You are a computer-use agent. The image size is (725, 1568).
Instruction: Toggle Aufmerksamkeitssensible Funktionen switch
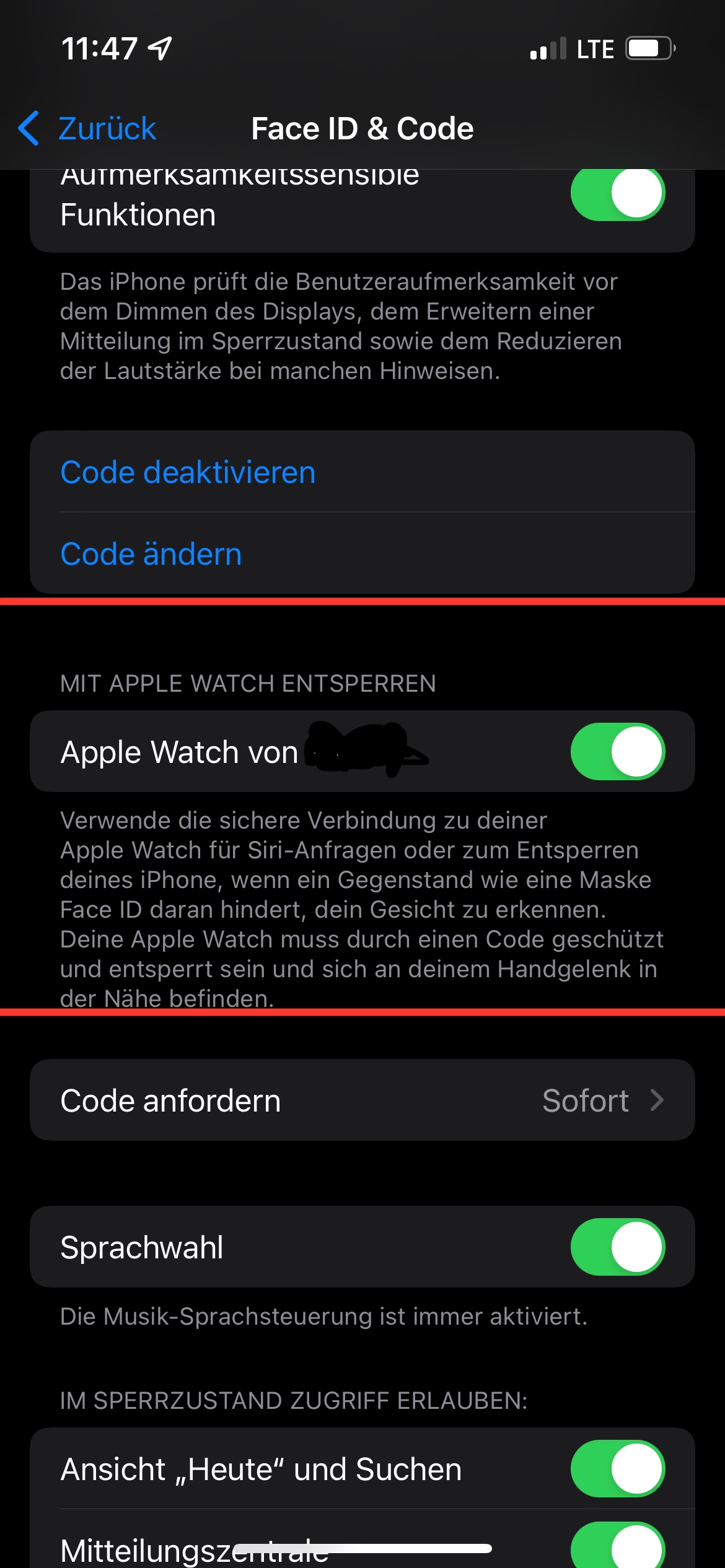coord(618,194)
